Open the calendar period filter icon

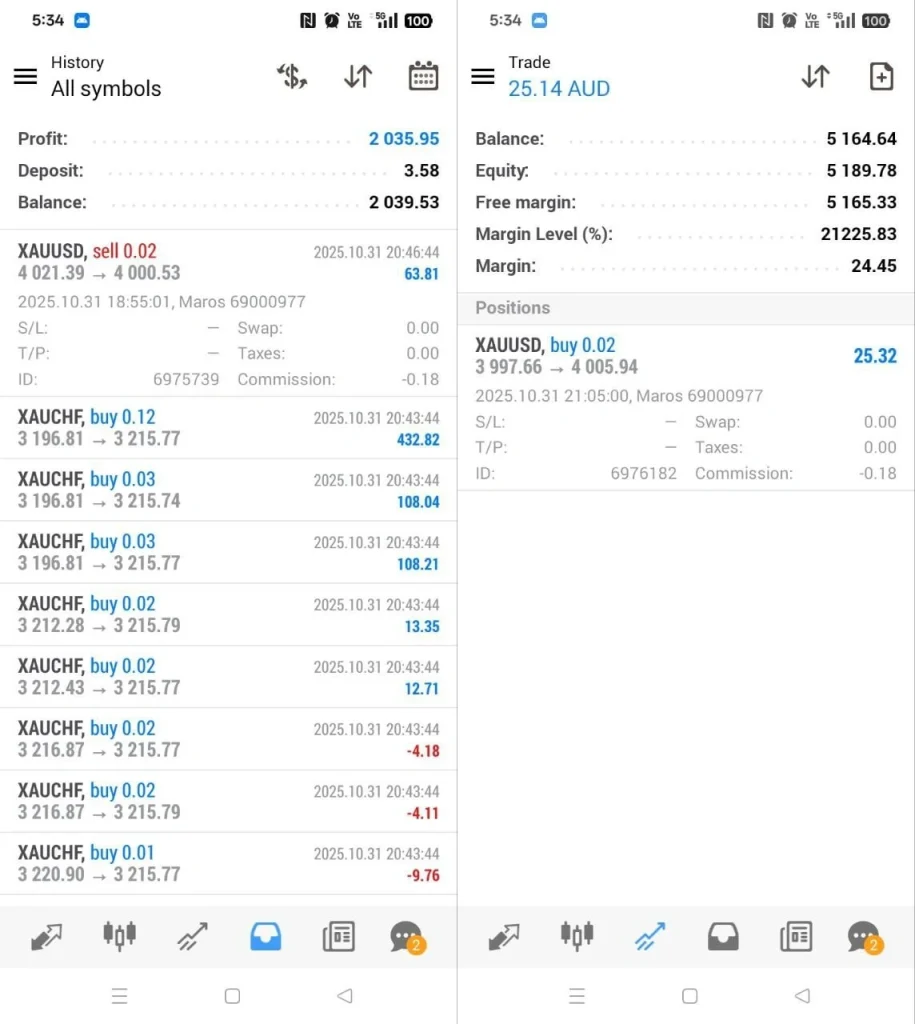[x=423, y=76]
